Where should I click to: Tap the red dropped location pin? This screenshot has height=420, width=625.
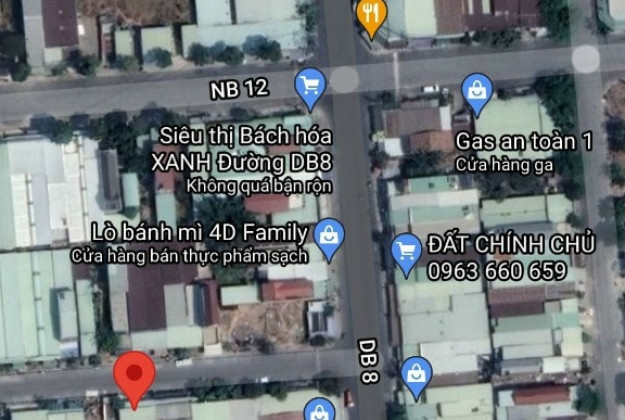(x=134, y=378)
